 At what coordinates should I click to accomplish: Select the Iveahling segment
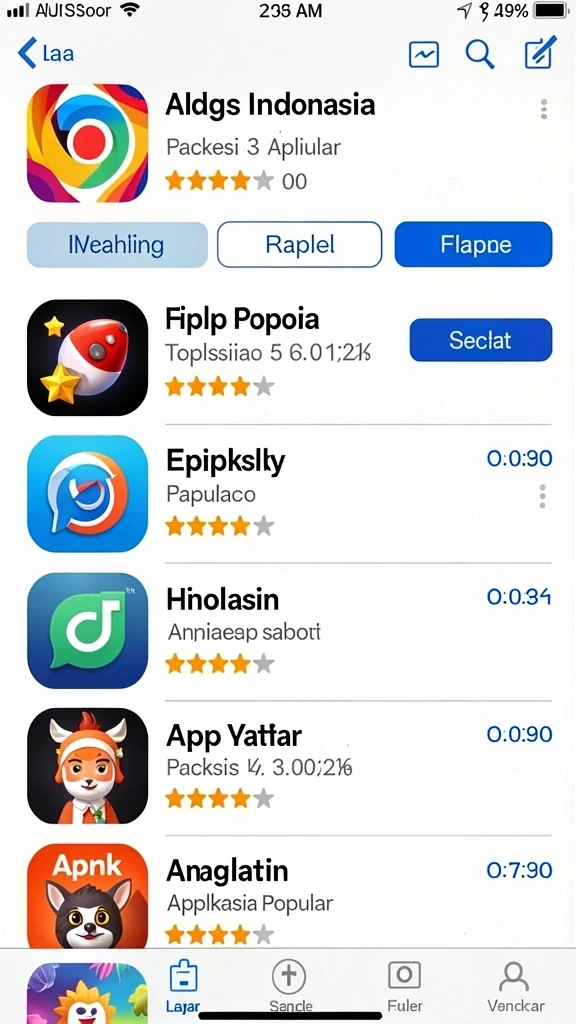[117, 245]
